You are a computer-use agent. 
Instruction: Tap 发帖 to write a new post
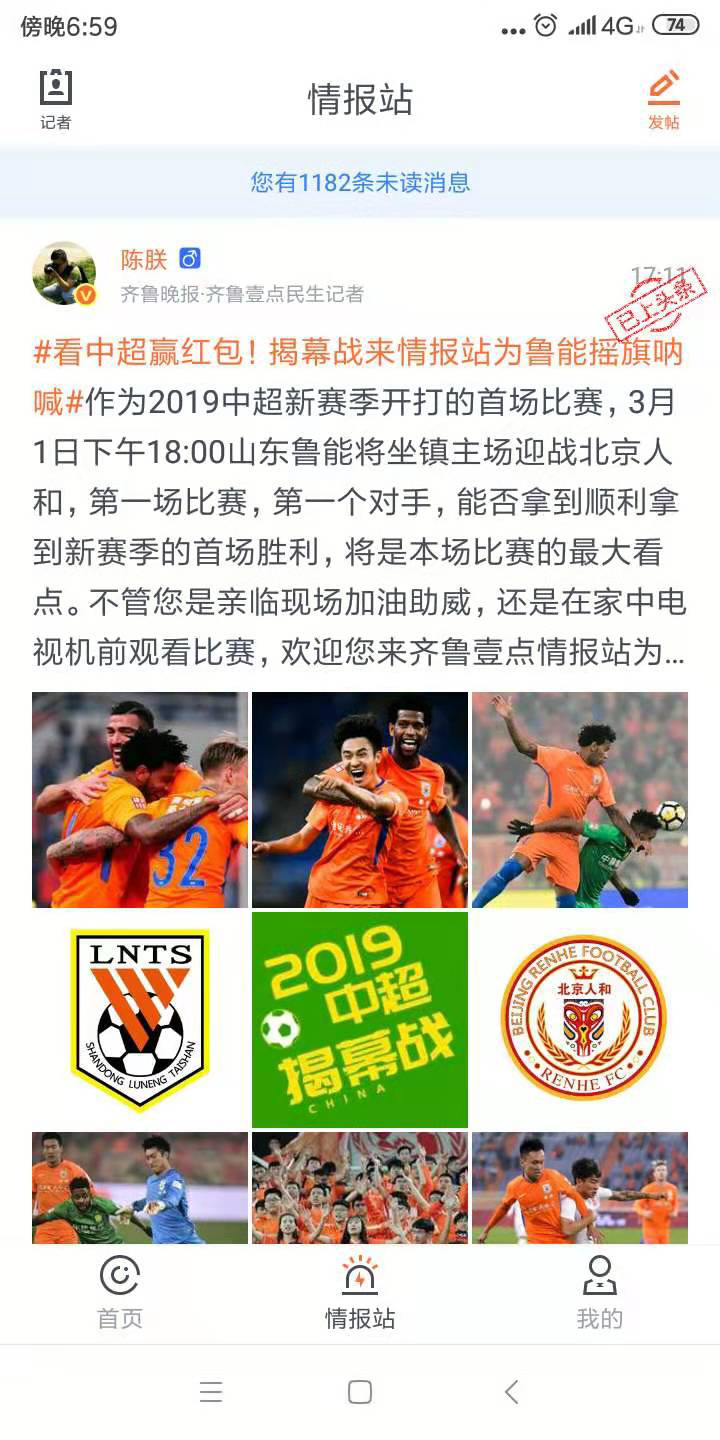coord(663,100)
